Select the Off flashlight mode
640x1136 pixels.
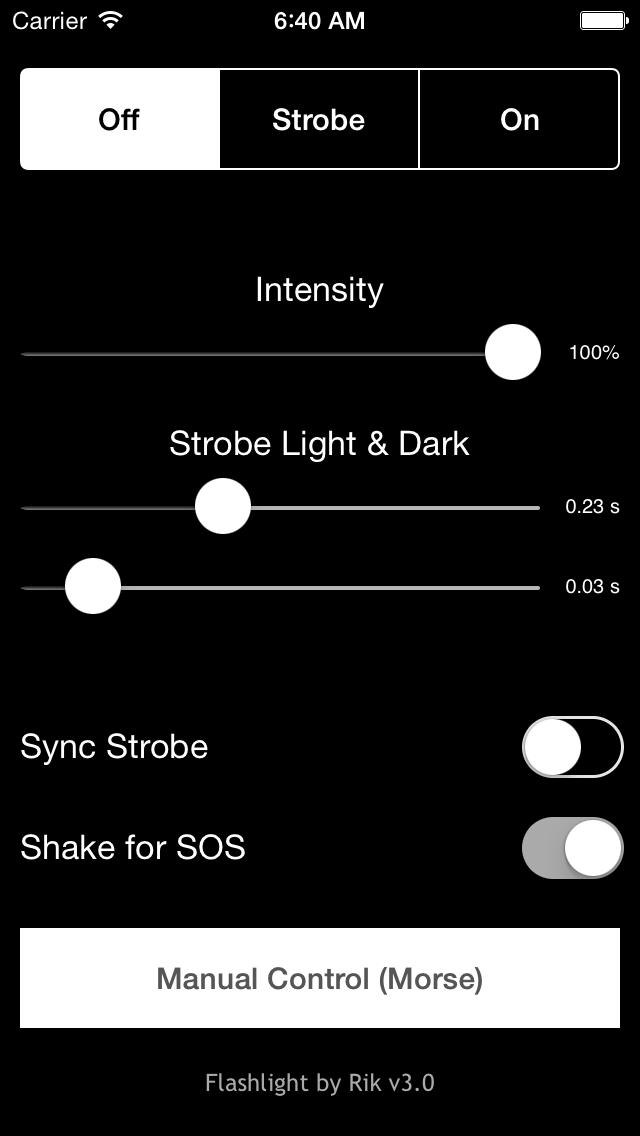(x=120, y=120)
